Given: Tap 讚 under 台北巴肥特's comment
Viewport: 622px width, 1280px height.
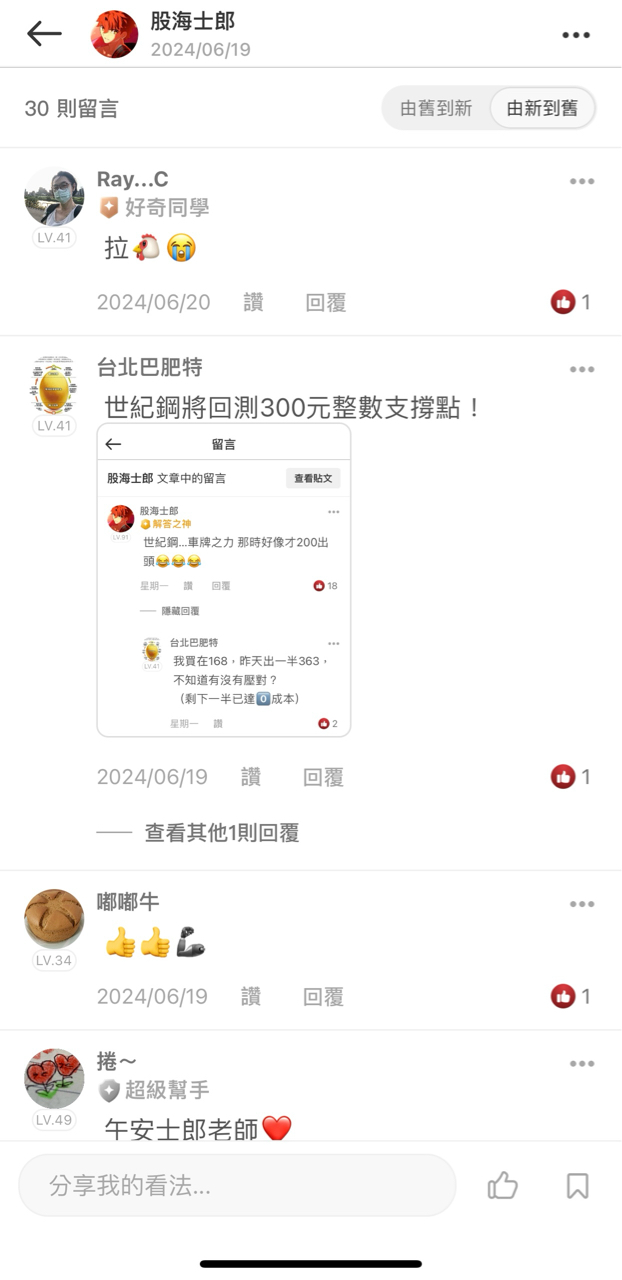Looking at the screenshot, I should (x=251, y=777).
